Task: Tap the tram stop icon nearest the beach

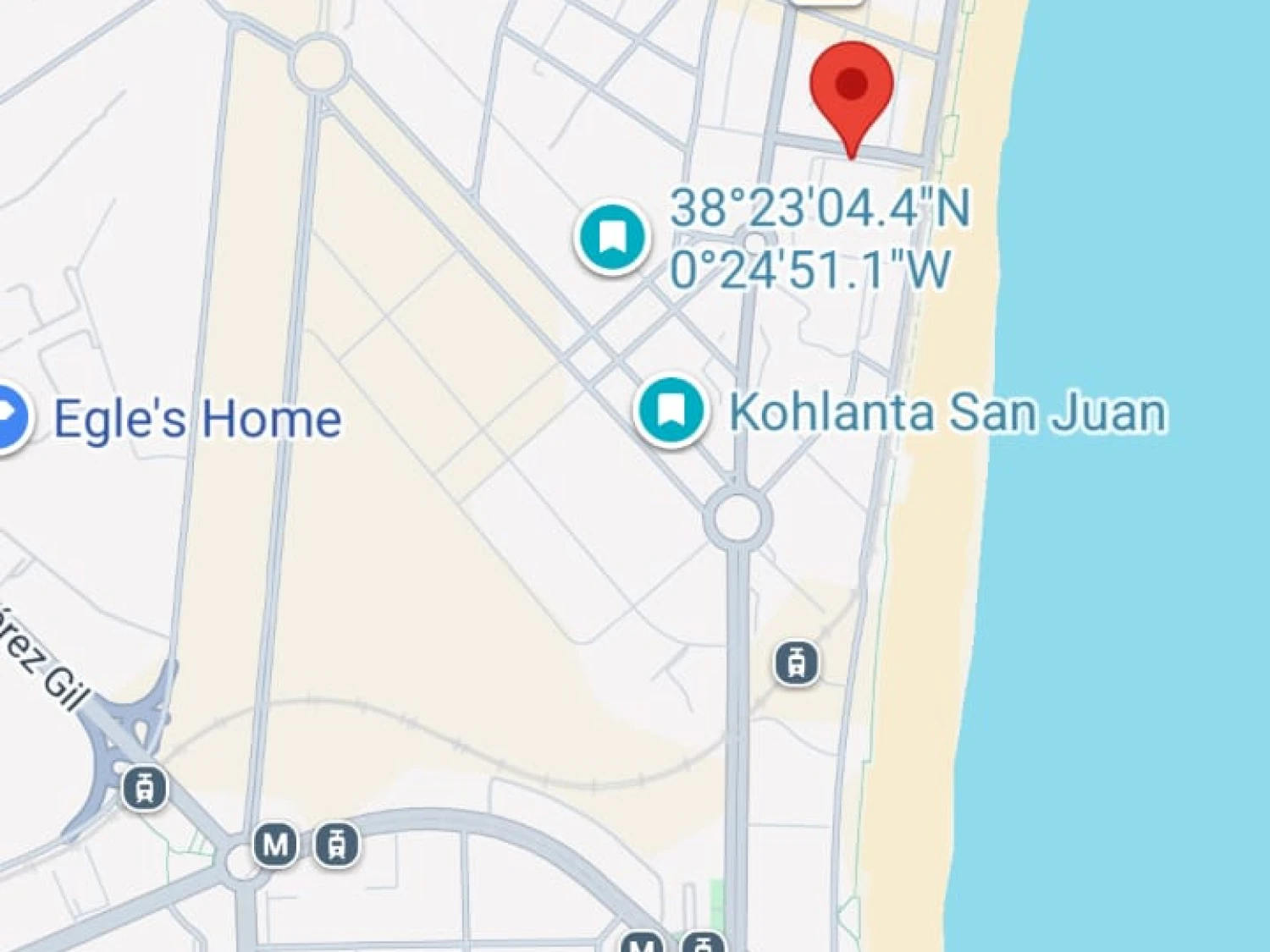Action: coord(797,662)
